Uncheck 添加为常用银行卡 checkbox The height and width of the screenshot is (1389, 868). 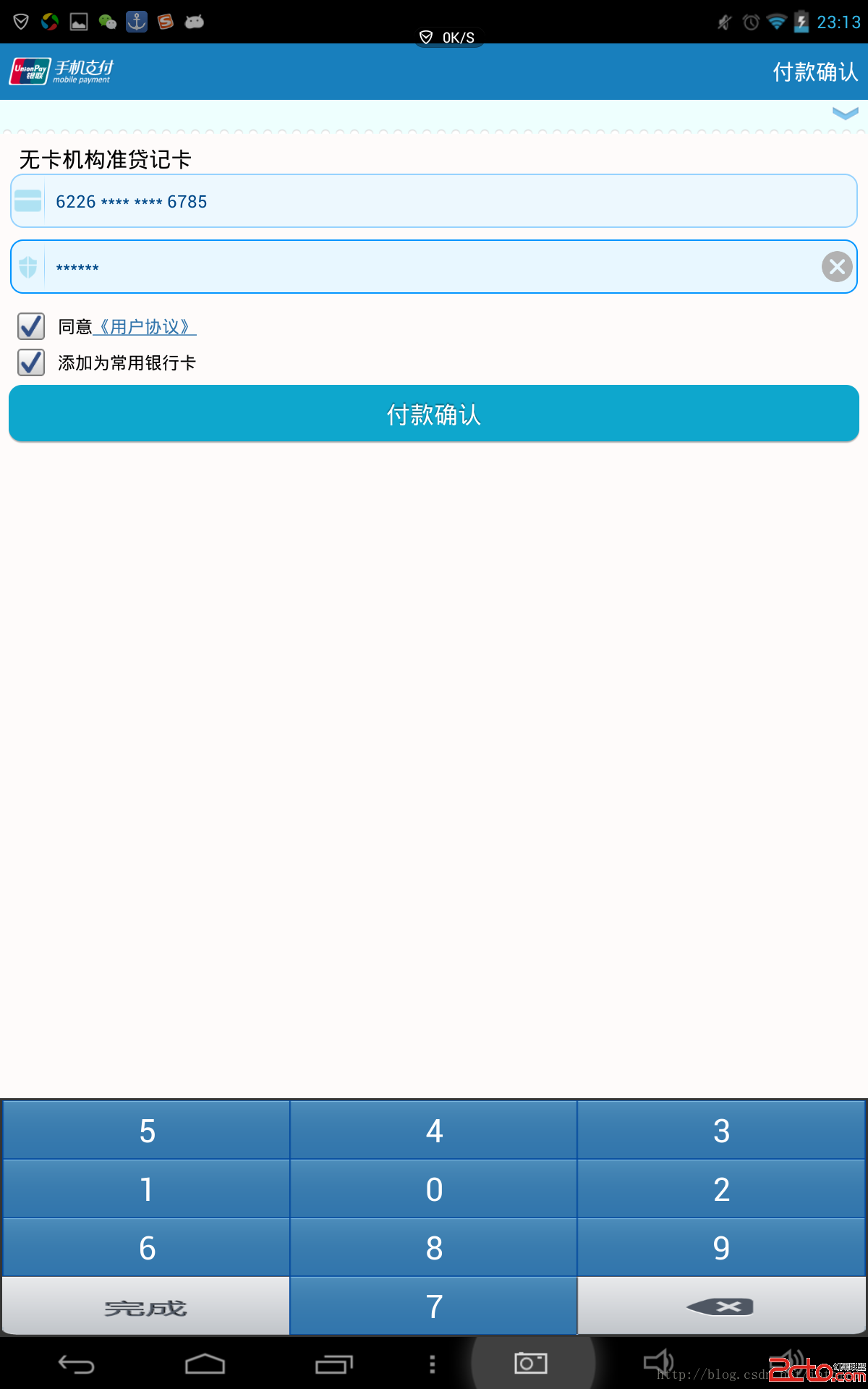(x=31, y=362)
